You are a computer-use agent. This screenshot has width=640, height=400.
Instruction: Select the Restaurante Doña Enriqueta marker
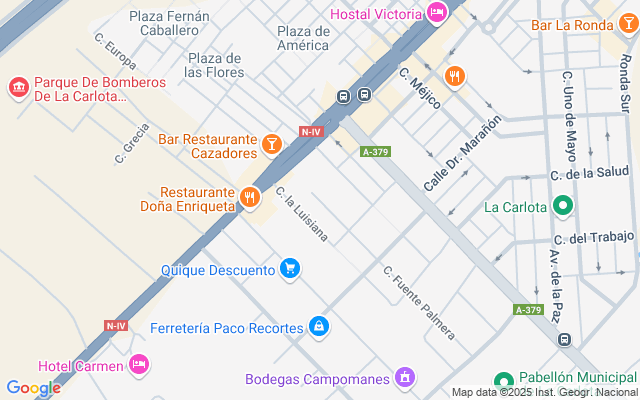coord(249,198)
